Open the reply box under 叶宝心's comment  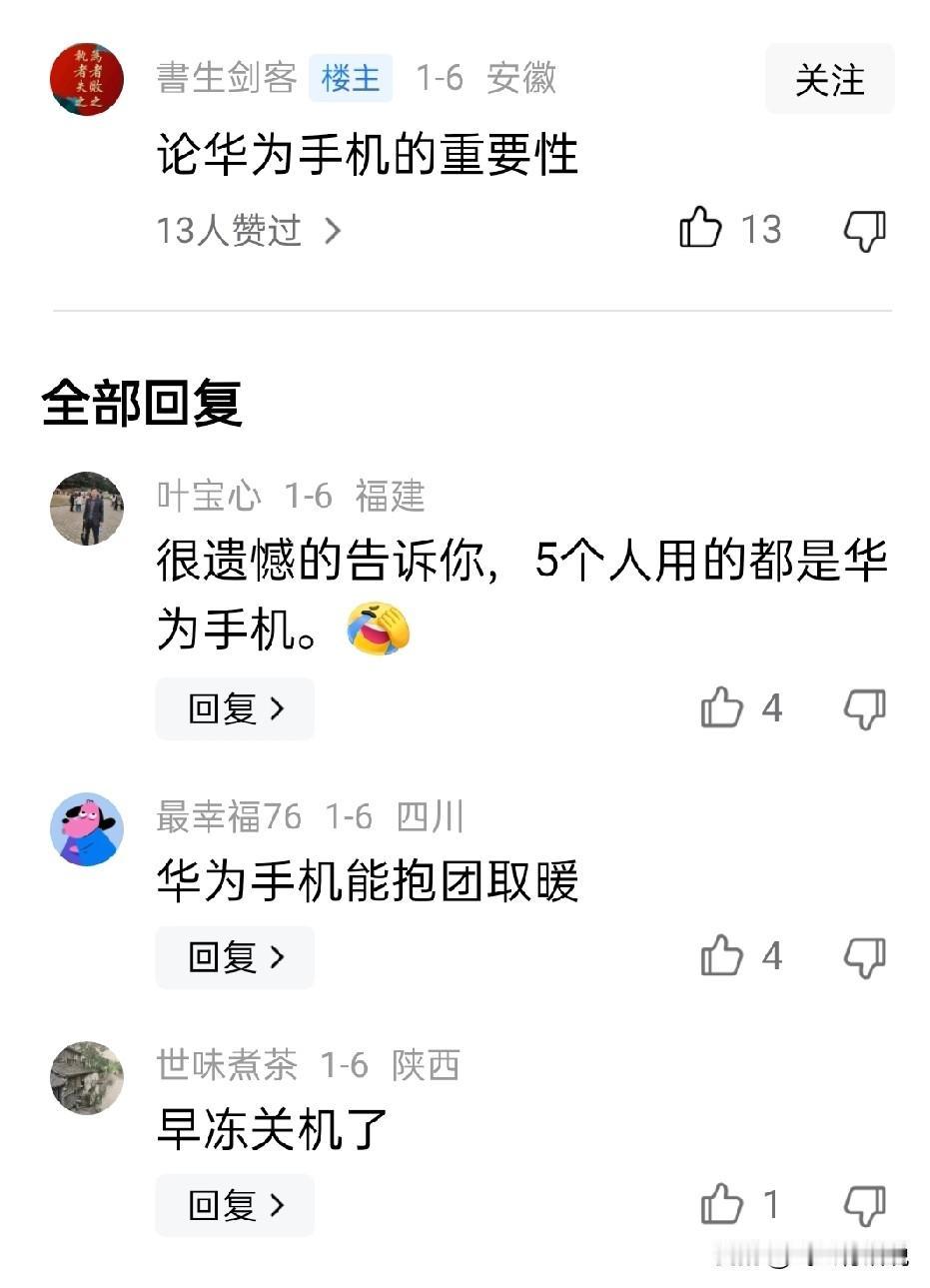pos(235,708)
